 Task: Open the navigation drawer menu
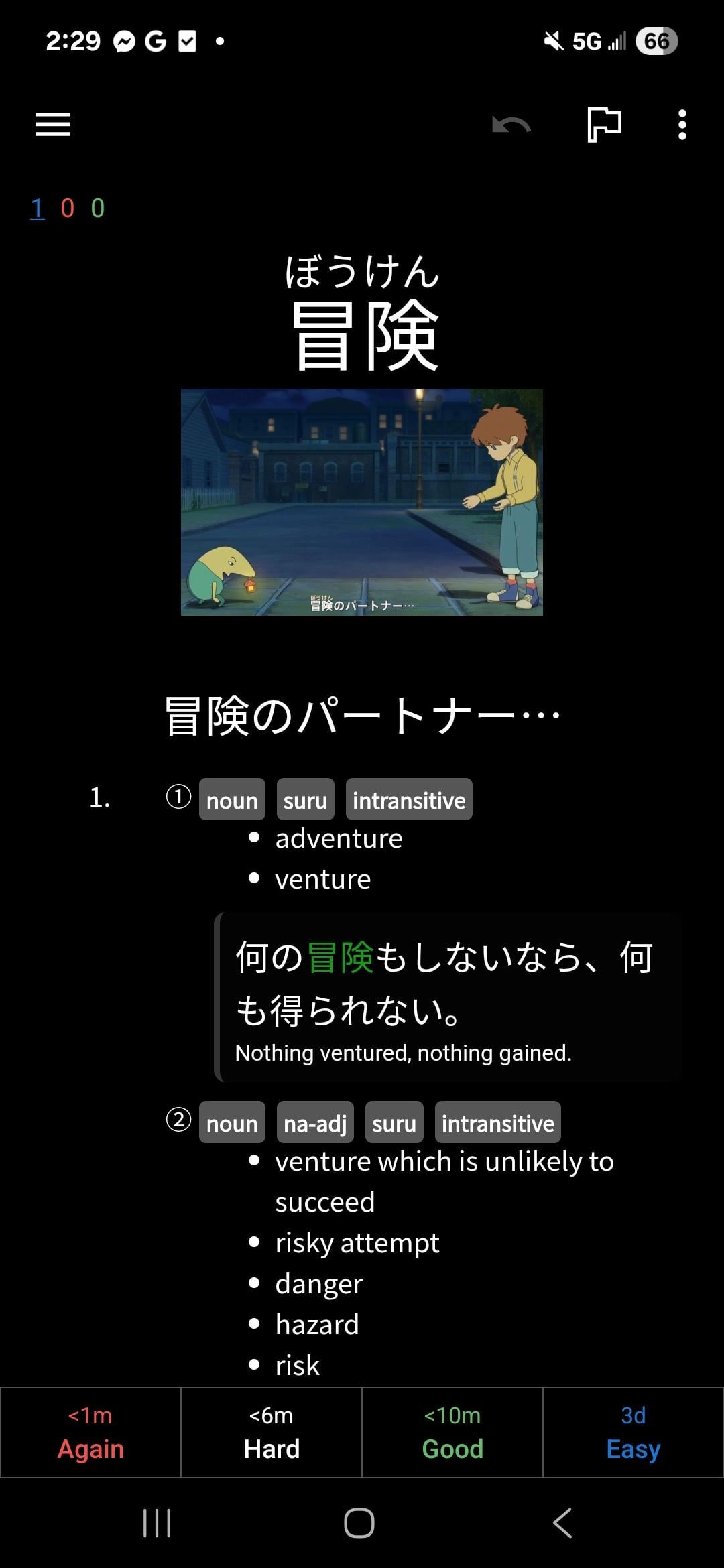coord(53,125)
